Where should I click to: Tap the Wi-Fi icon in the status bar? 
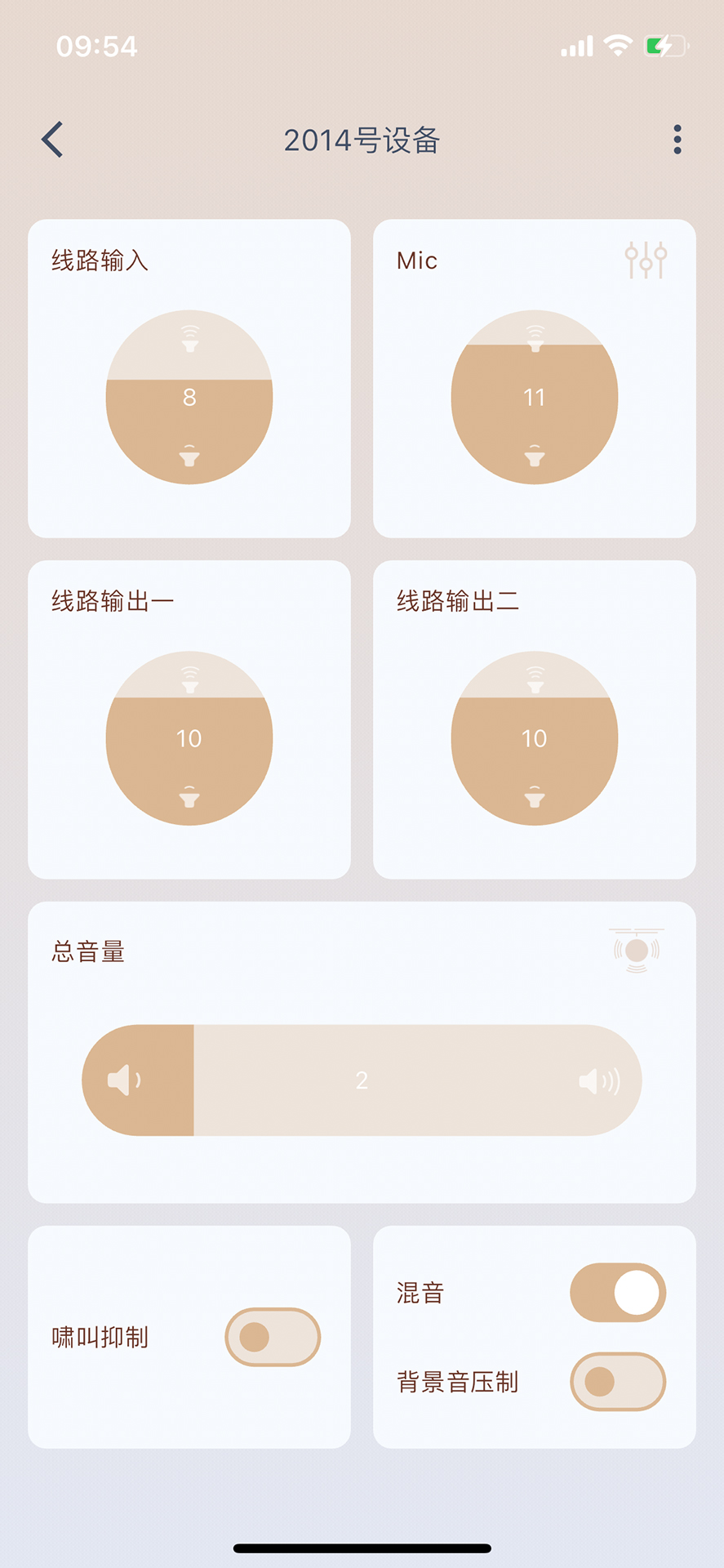tap(618, 47)
